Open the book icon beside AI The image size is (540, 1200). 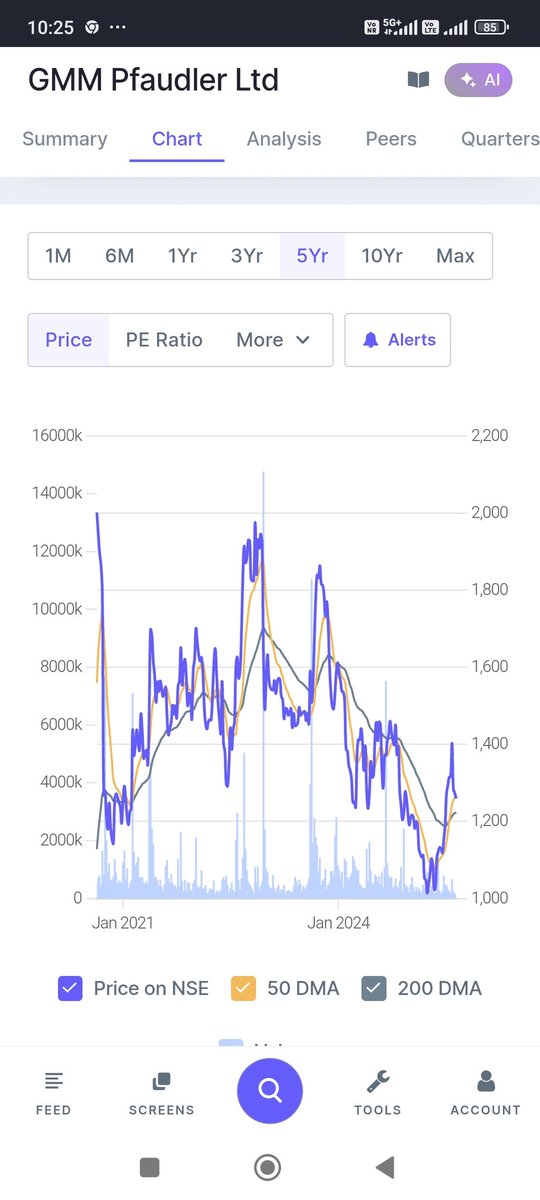click(x=418, y=80)
